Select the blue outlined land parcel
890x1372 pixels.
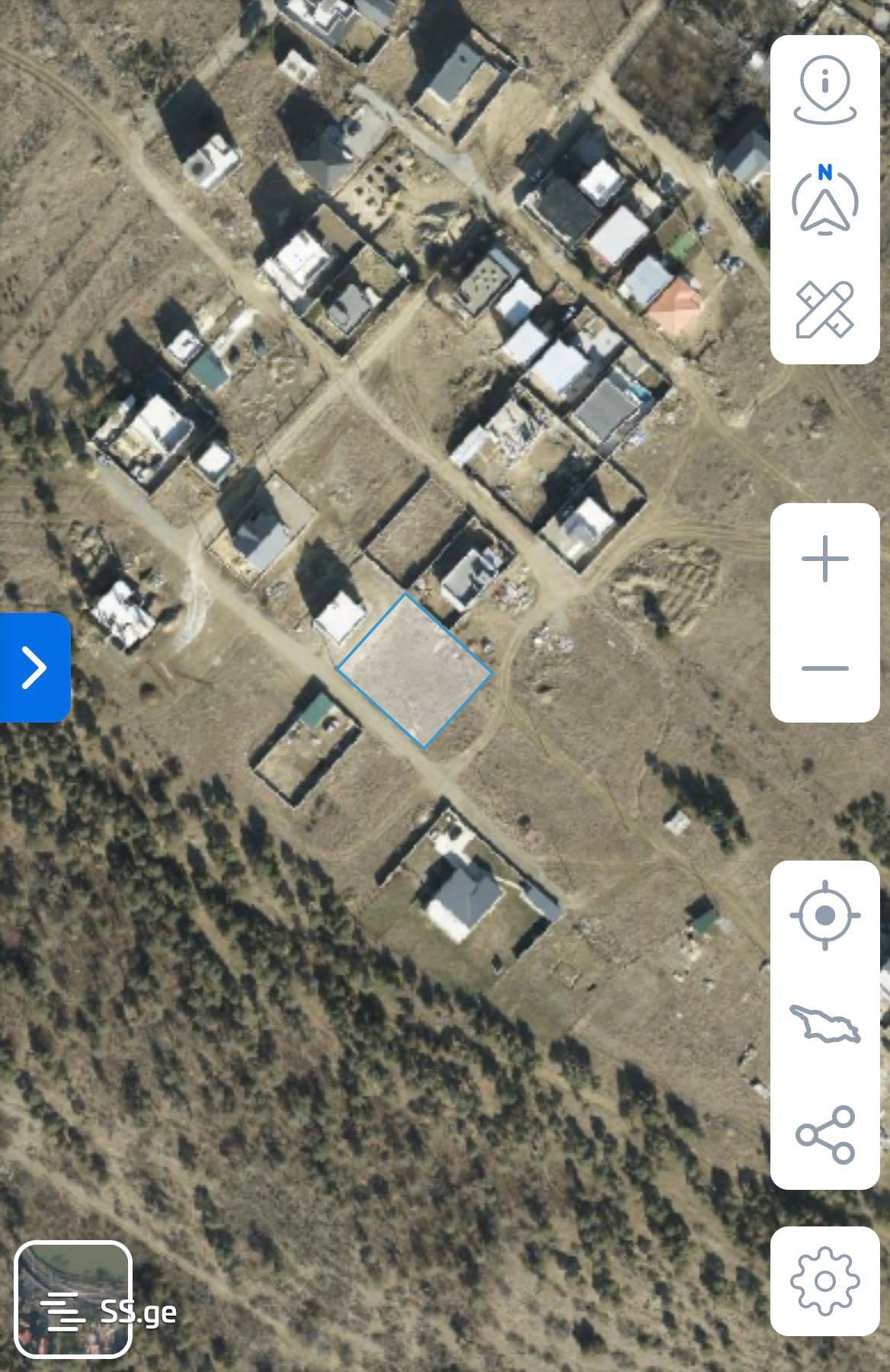(x=415, y=672)
